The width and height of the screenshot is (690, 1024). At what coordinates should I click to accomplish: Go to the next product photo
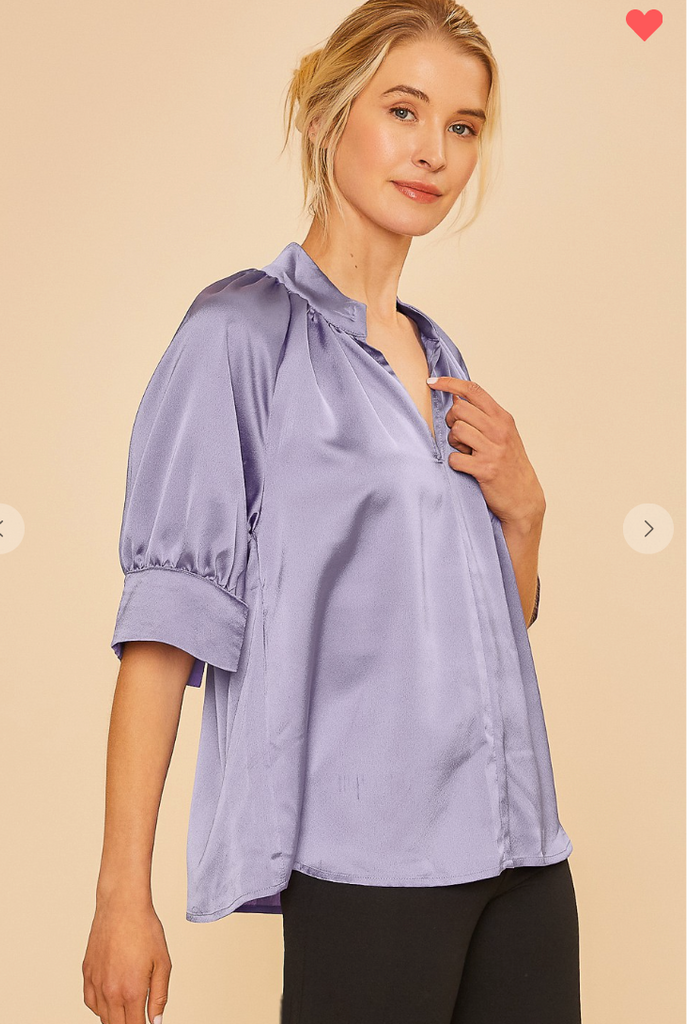pos(648,528)
